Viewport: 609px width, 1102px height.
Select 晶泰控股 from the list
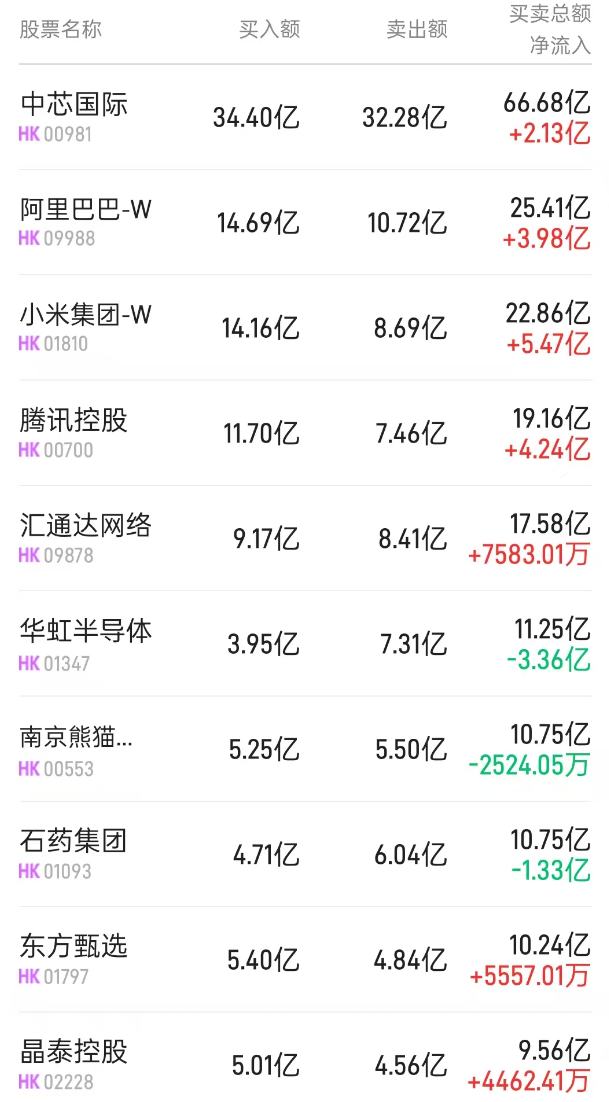[x=304, y=1057]
